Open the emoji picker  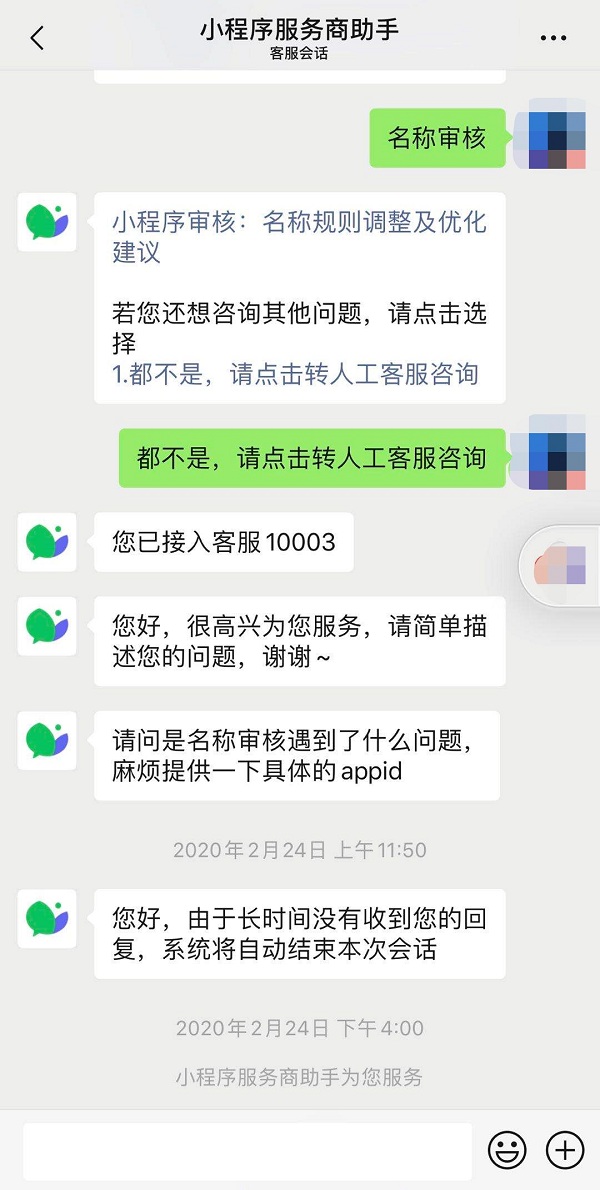click(507, 1150)
